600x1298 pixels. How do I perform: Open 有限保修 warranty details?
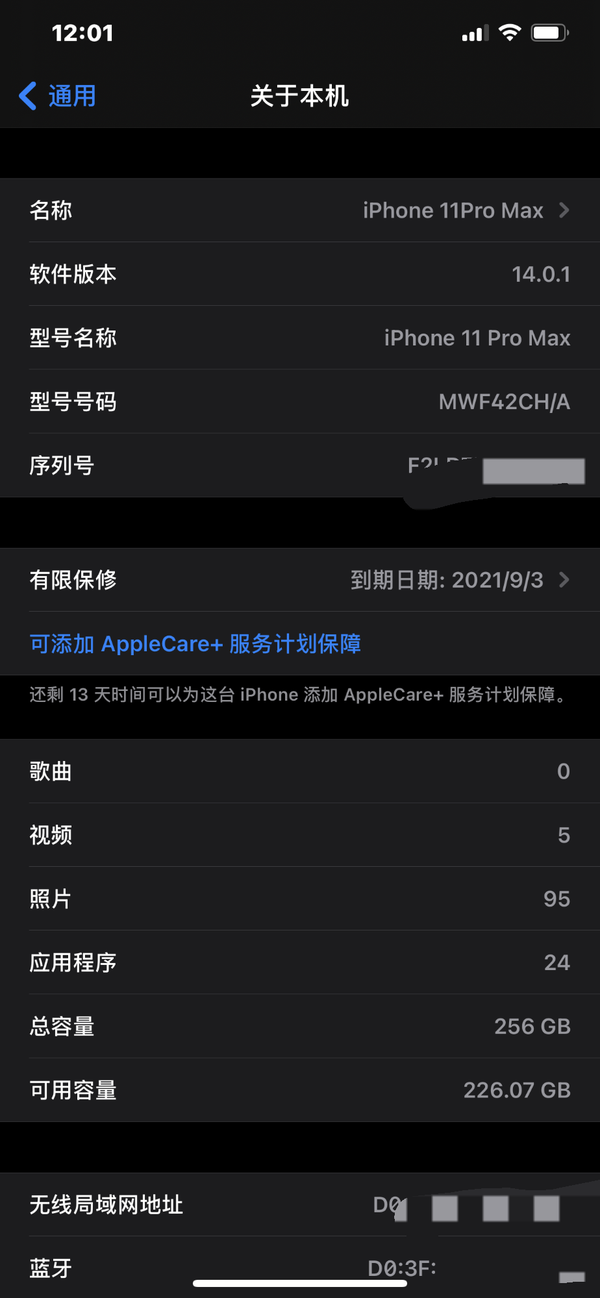[300, 580]
